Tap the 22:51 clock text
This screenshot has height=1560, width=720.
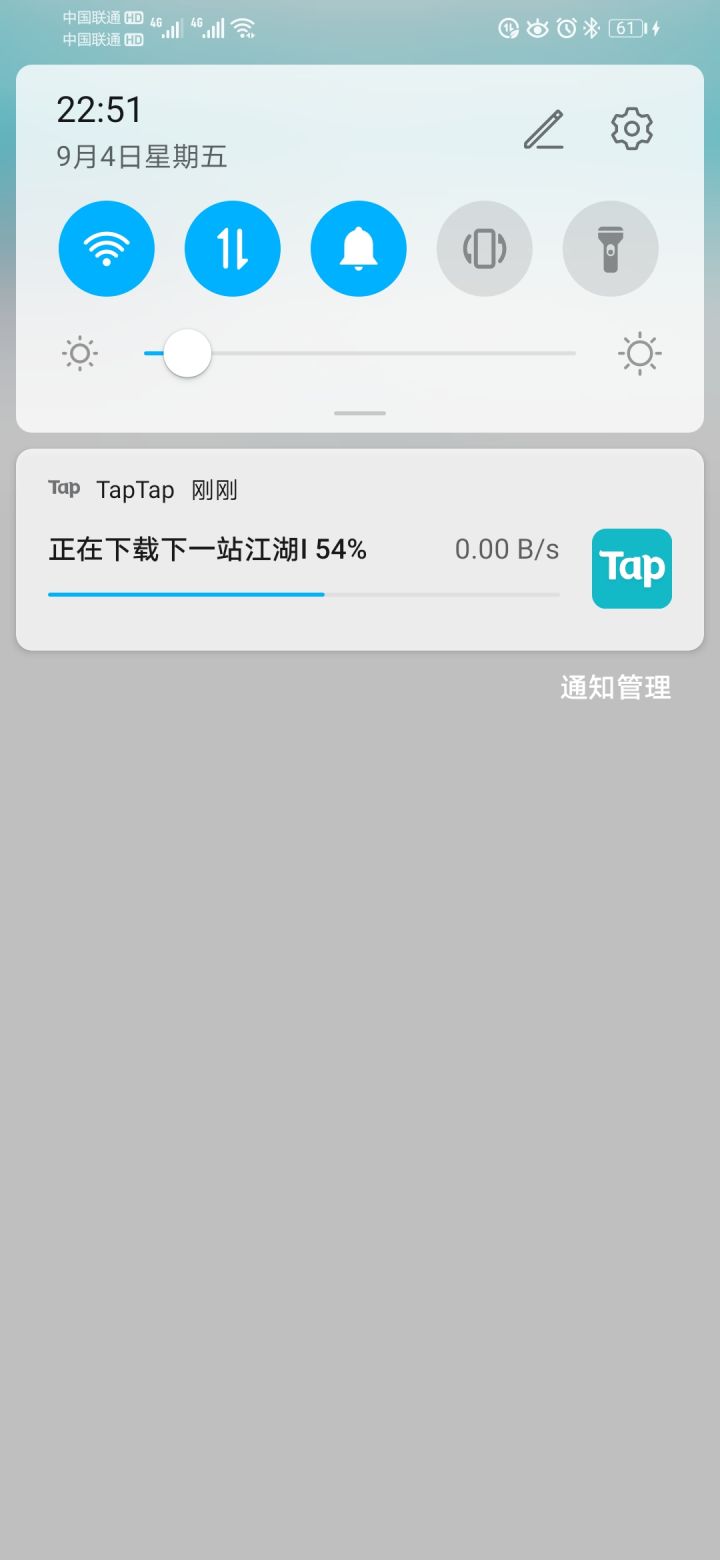coord(101,110)
